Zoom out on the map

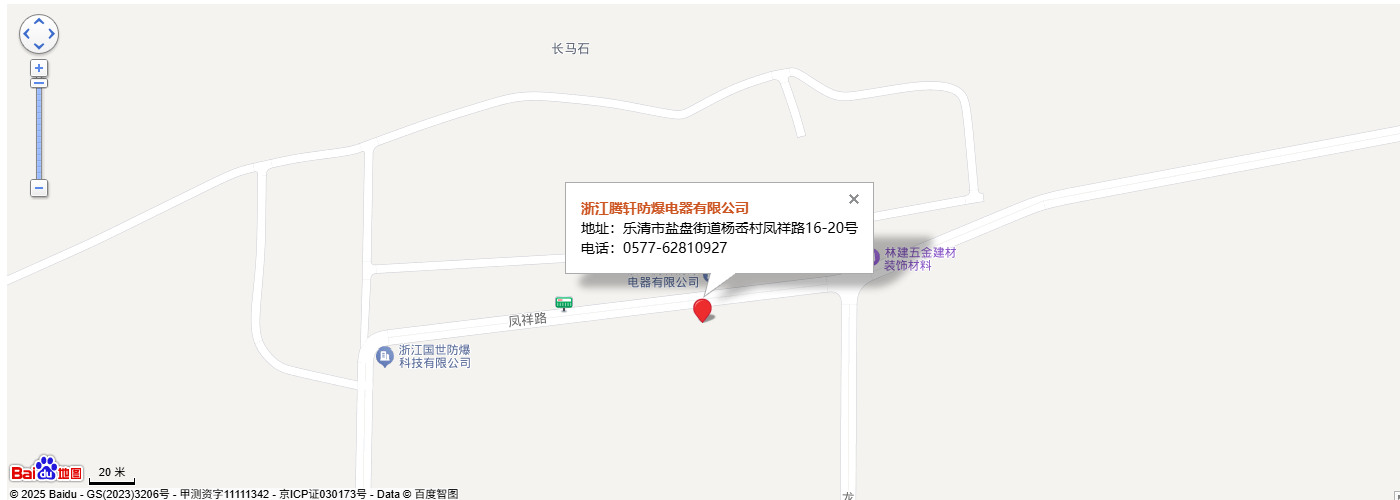coord(39,188)
